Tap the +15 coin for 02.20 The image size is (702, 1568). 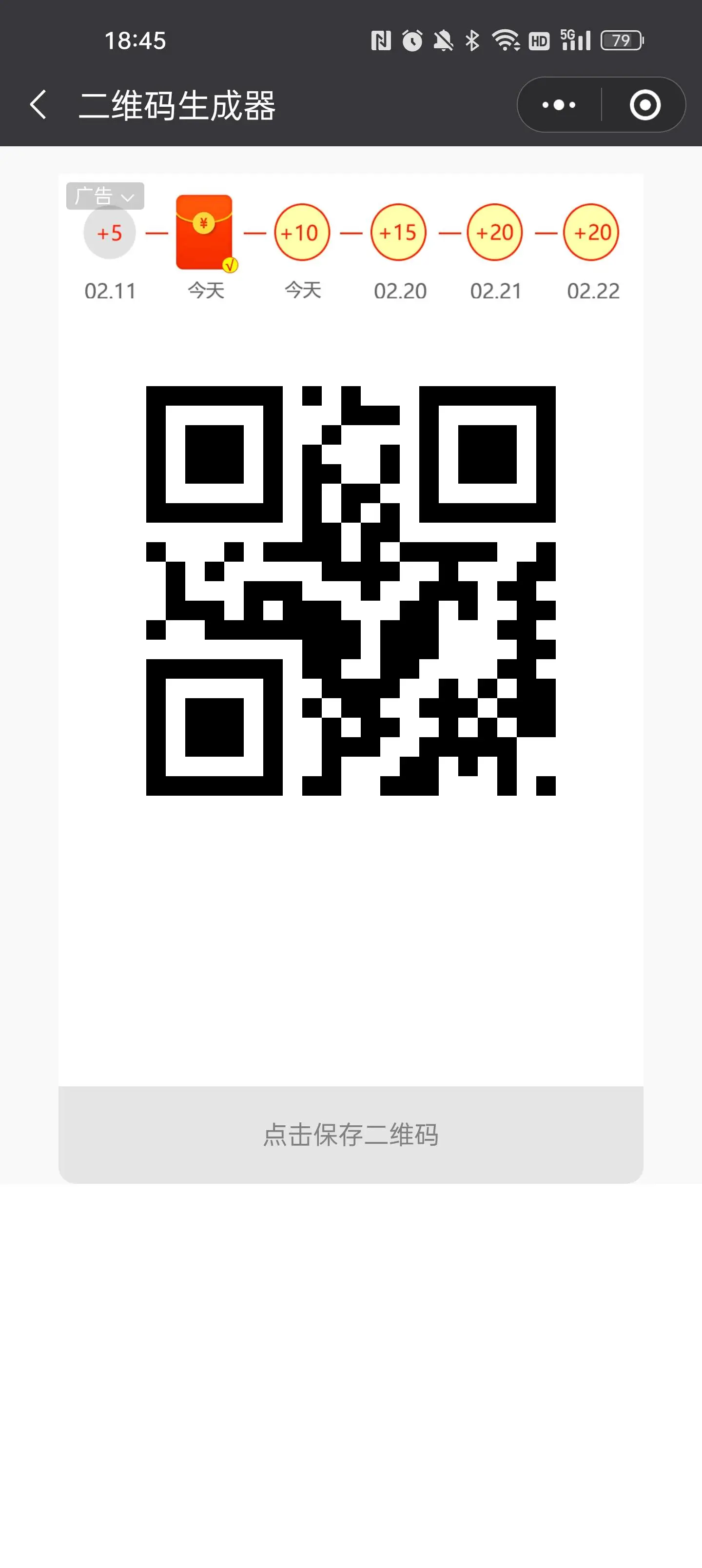click(x=398, y=233)
